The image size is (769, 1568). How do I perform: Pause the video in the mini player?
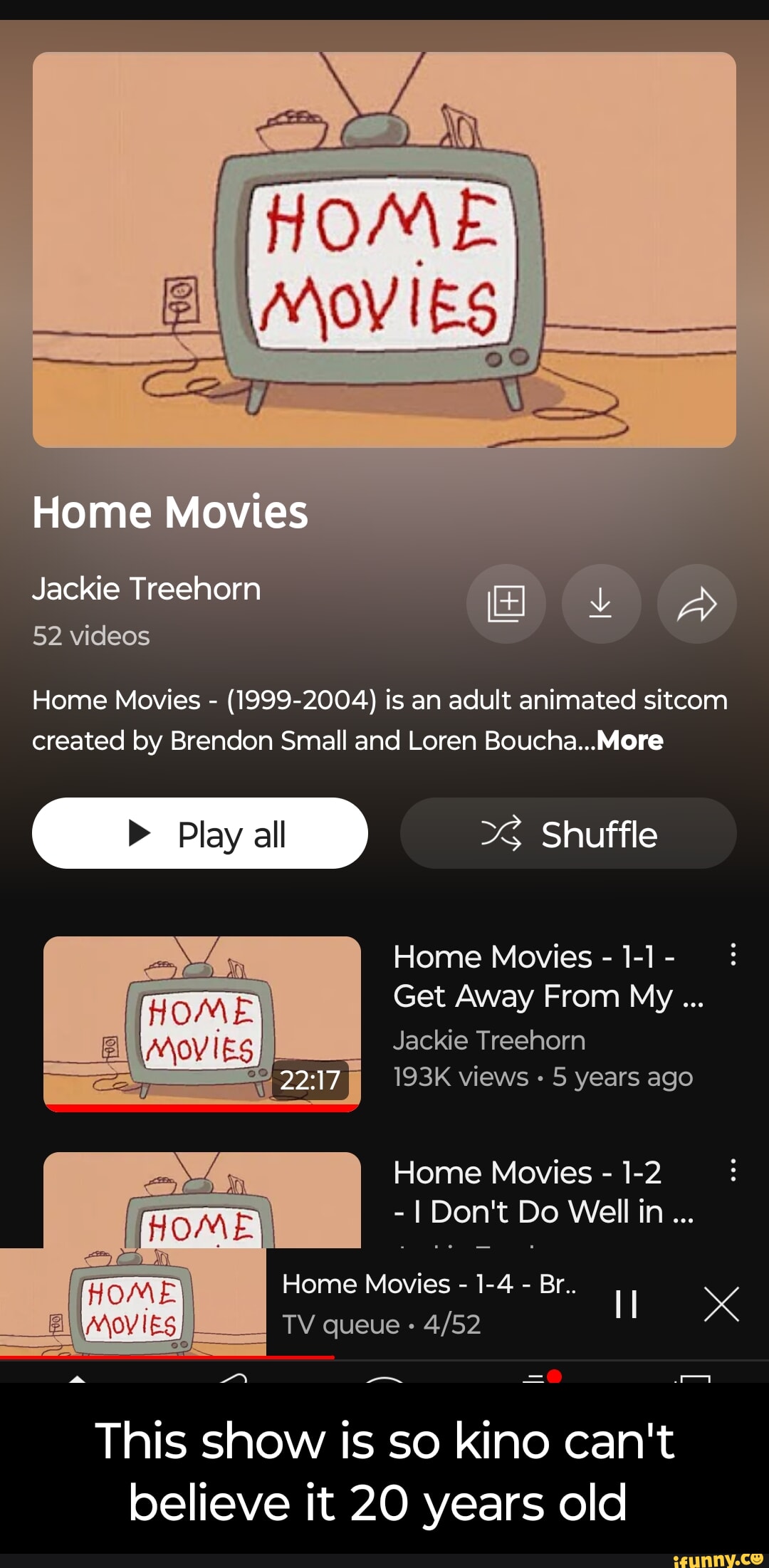point(626,1303)
